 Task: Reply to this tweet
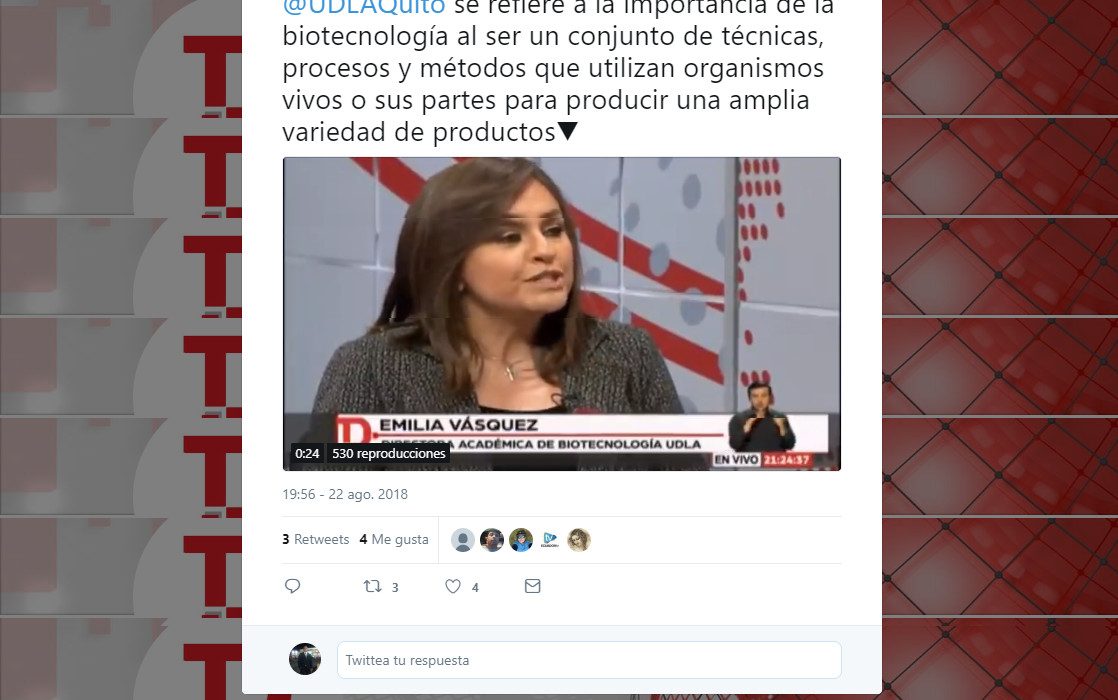pyautogui.click(x=292, y=587)
